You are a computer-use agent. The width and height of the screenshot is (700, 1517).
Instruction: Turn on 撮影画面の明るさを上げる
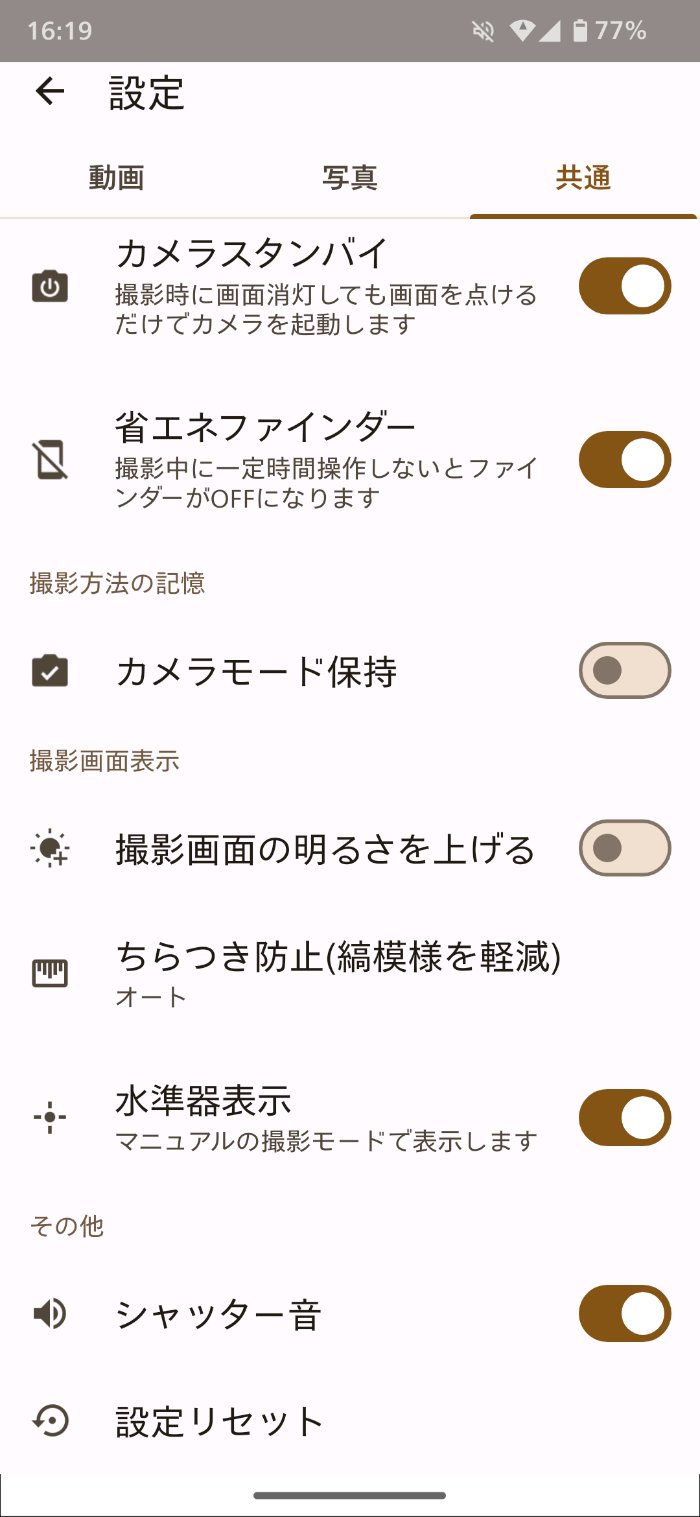click(x=624, y=849)
